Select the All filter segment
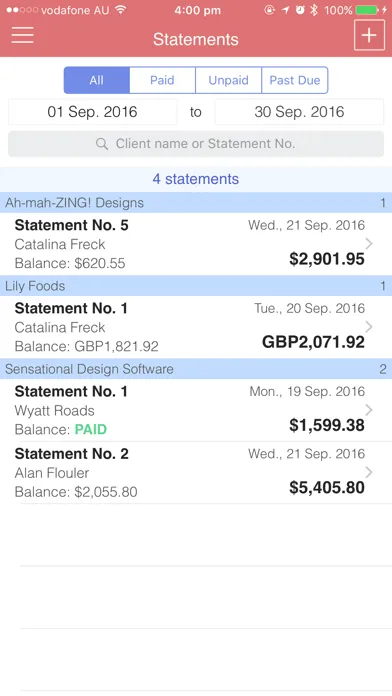 point(97,80)
